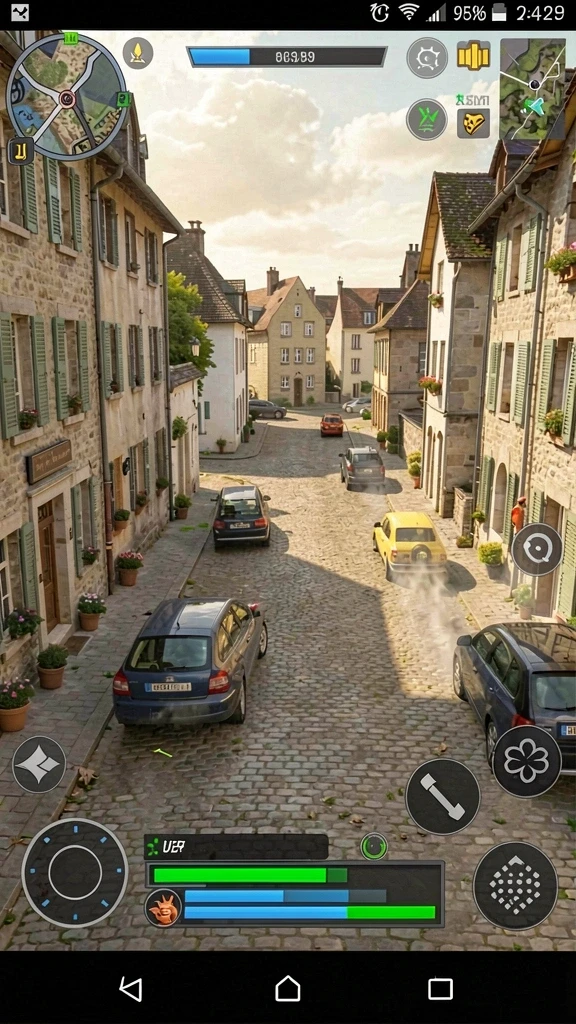This screenshot has width=576, height=1024.
Task: Tap the orange character avatar icon
Action: coord(163,908)
